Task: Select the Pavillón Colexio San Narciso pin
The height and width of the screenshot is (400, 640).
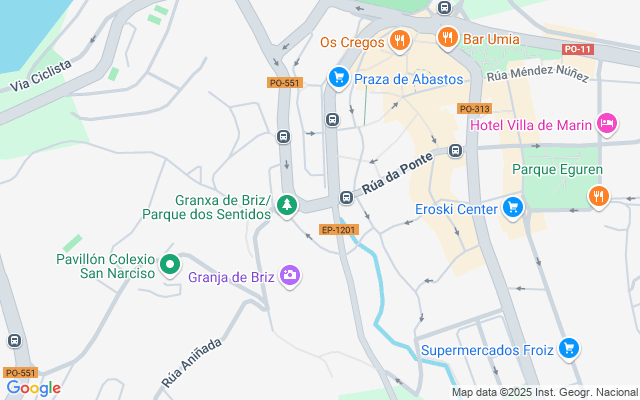Action: (170, 265)
